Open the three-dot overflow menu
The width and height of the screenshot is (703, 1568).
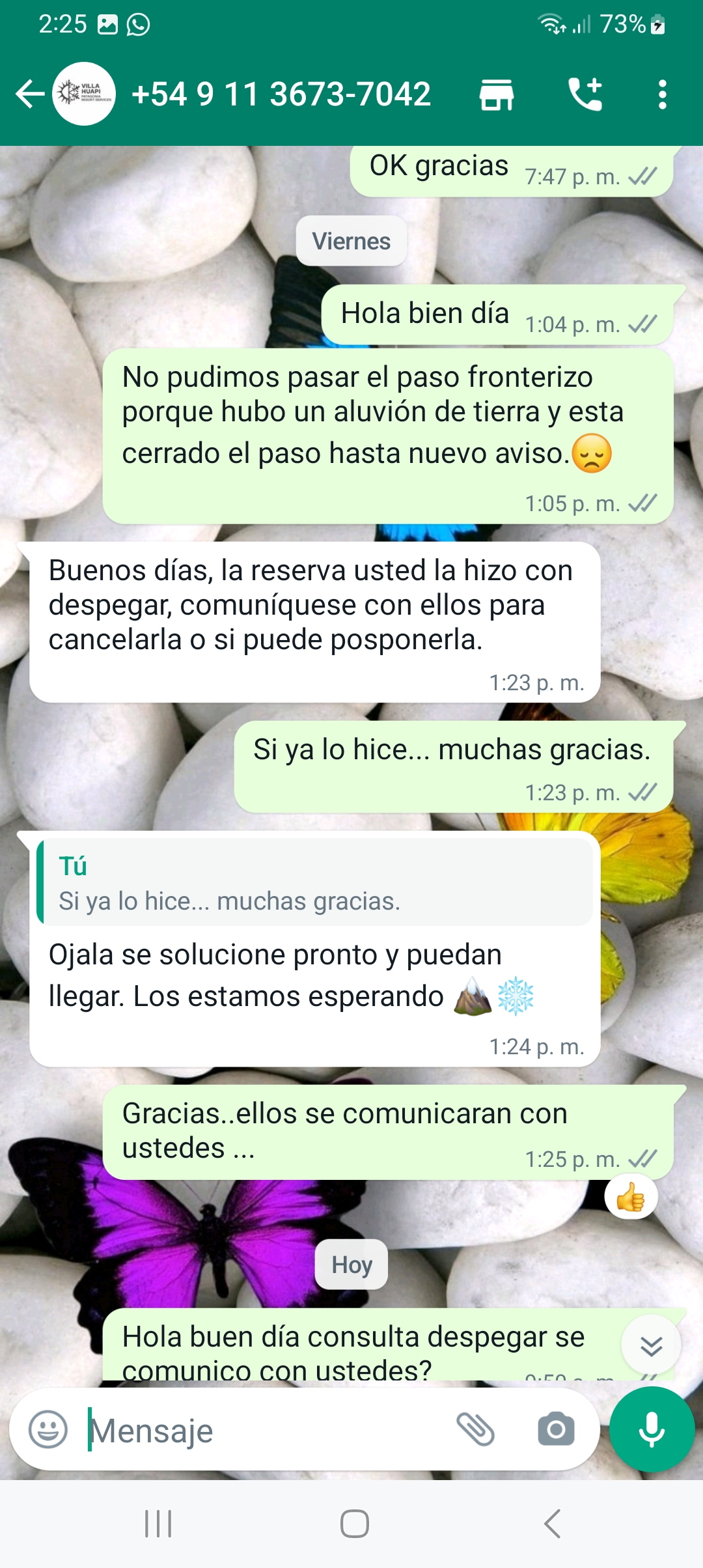(662, 94)
